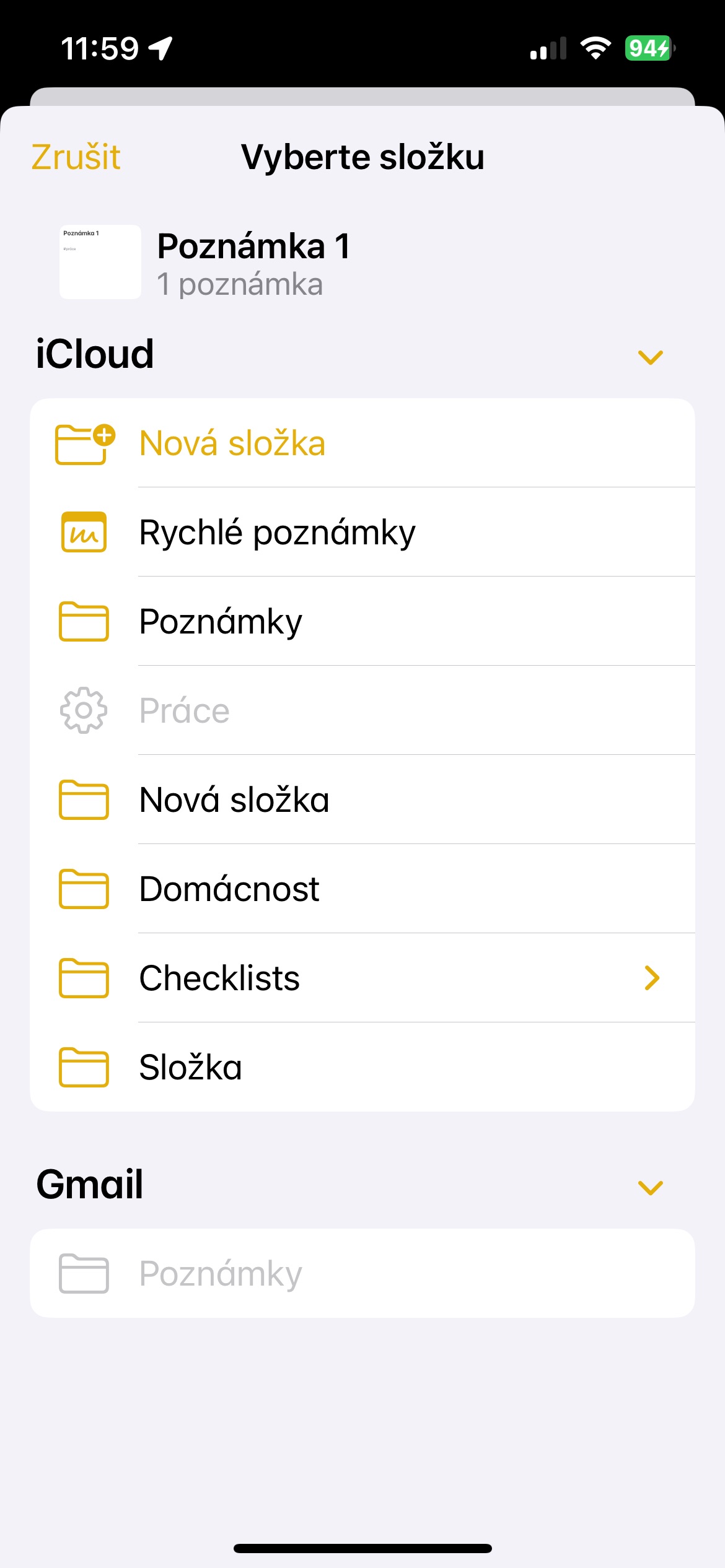
Task: Create a new folder with the yellow Nová složka row
Action: pyautogui.click(x=232, y=443)
